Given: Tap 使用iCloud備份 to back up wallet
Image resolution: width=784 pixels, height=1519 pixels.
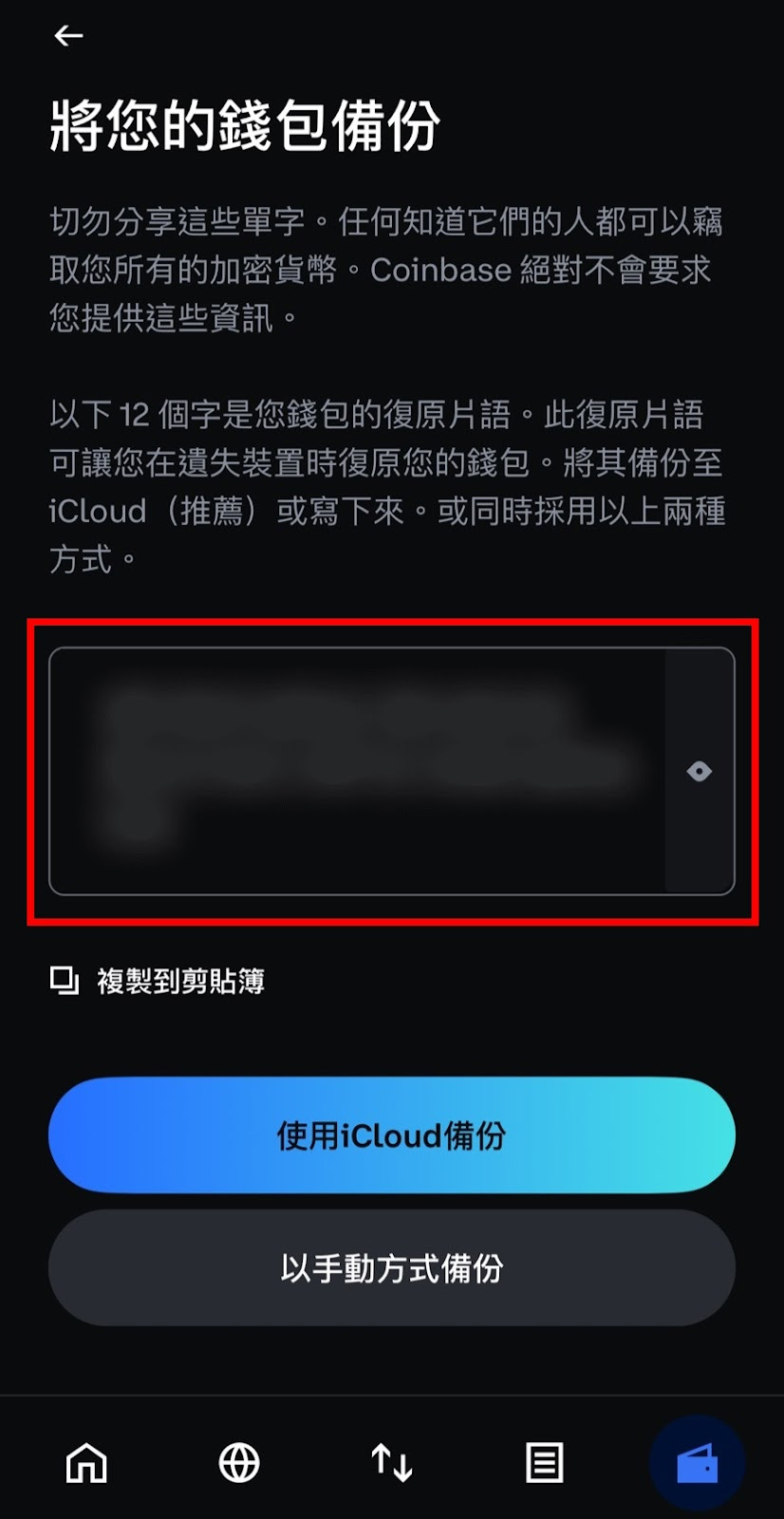Looking at the screenshot, I should click(x=392, y=1135).
